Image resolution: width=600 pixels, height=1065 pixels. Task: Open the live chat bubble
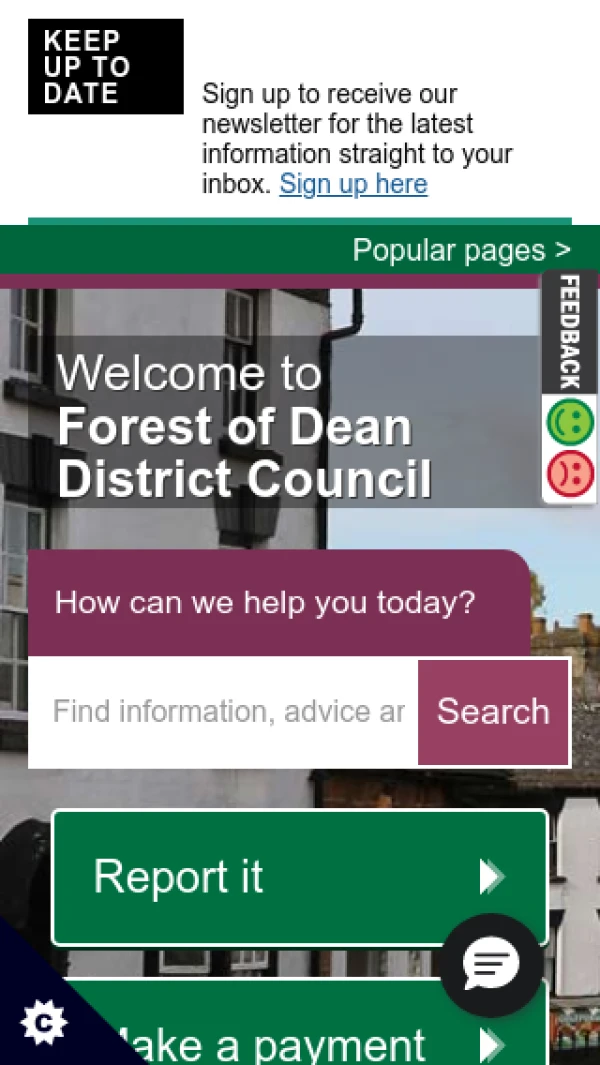point(491,964)
